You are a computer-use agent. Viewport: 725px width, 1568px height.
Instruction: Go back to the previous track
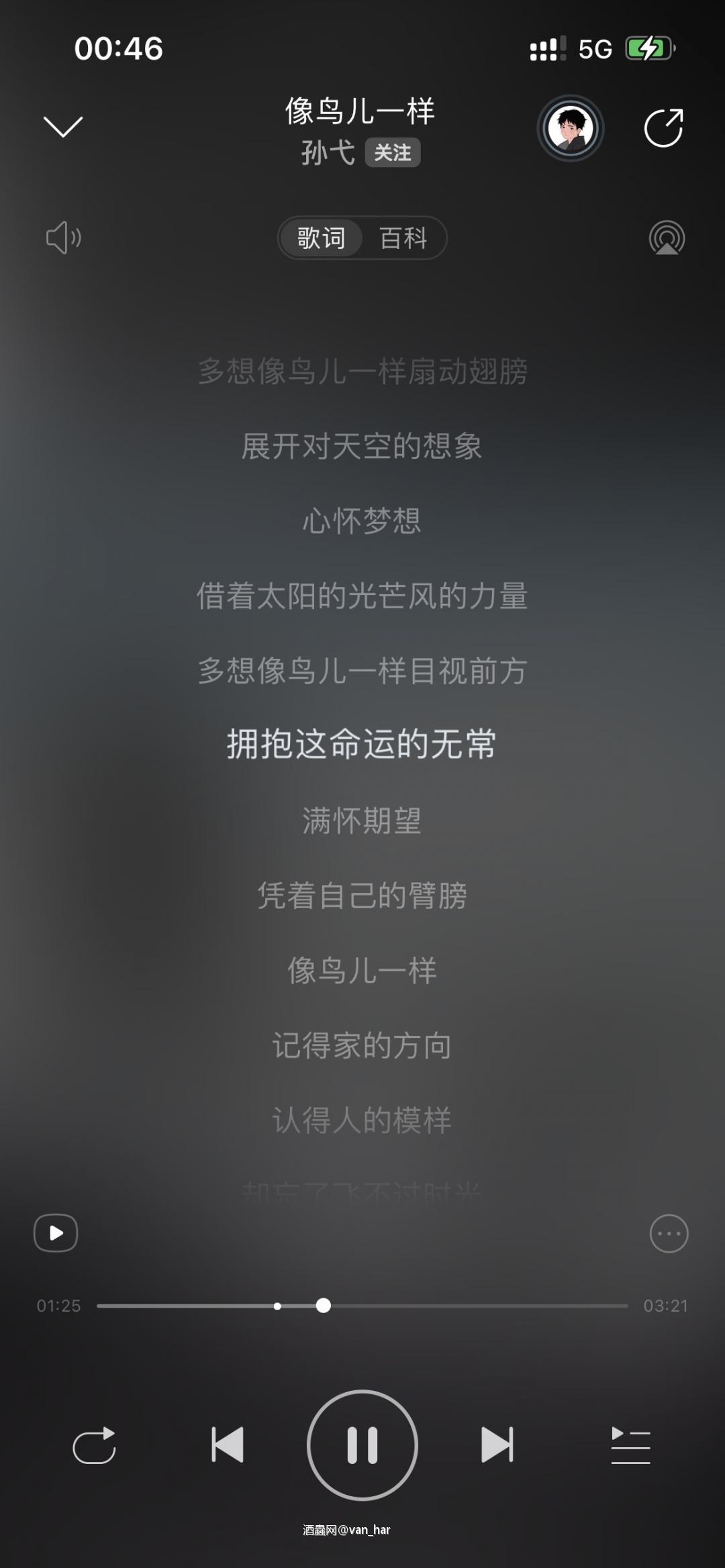pos(228,1446)
